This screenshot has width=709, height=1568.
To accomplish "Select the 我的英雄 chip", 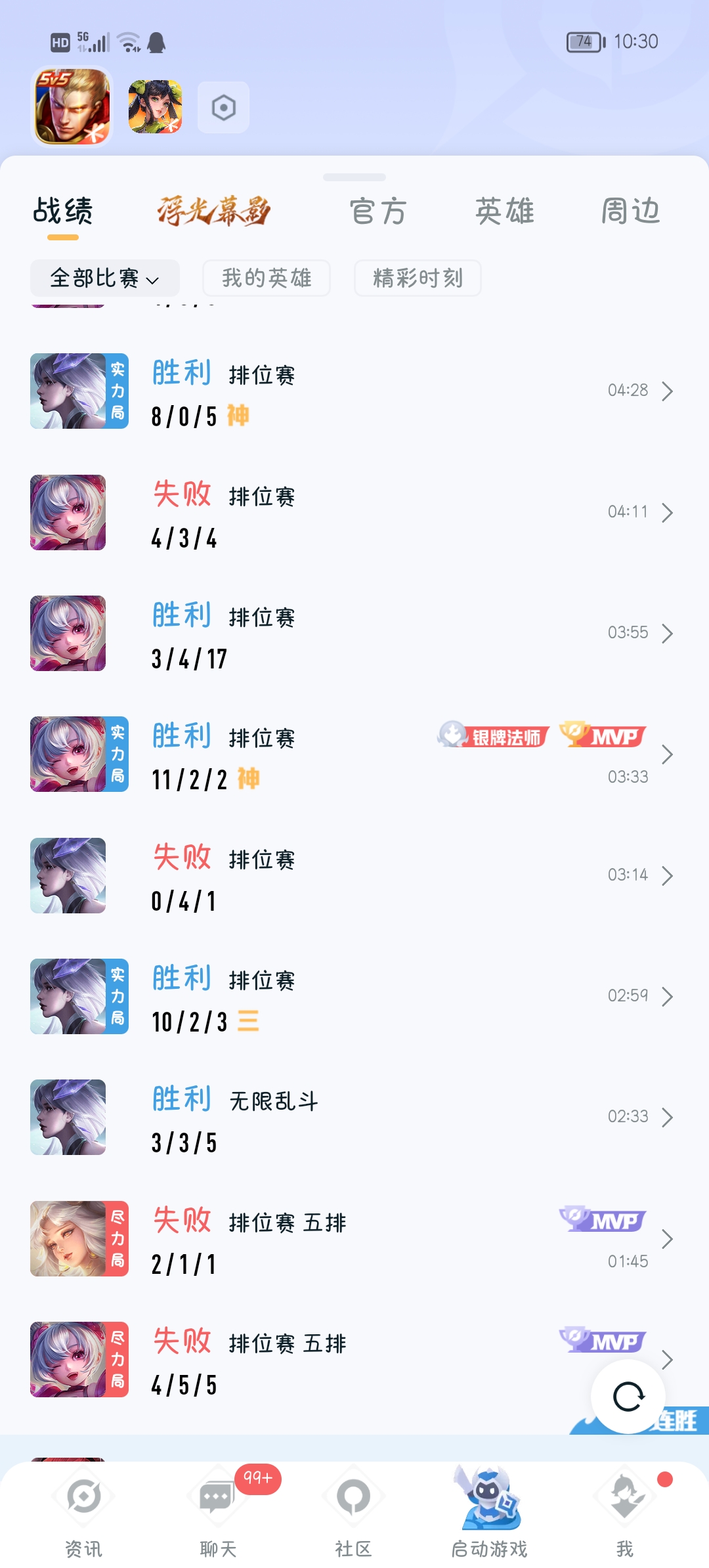I will (266, 278).
